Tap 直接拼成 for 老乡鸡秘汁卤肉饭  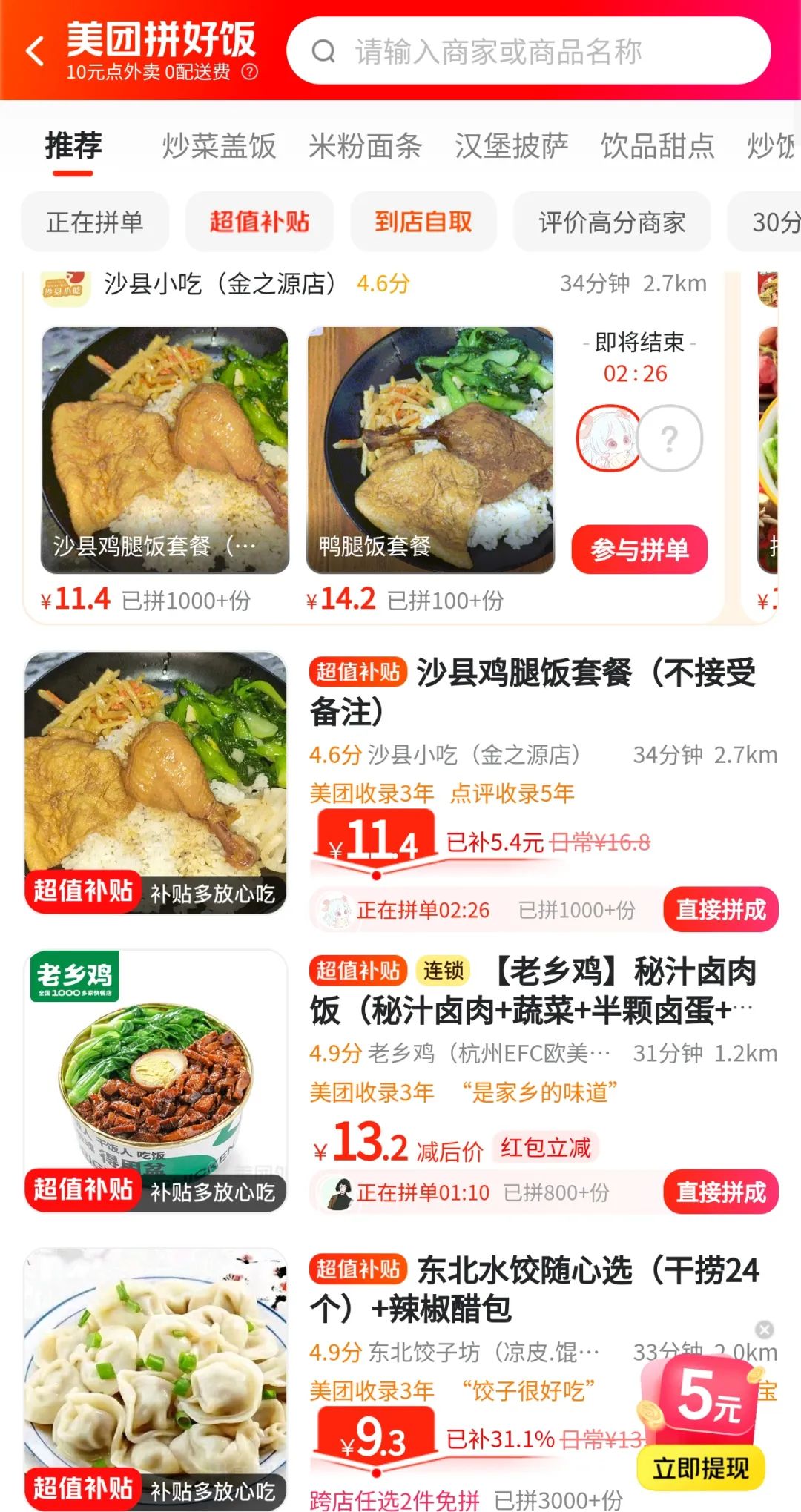click(x=720, y=1192)
